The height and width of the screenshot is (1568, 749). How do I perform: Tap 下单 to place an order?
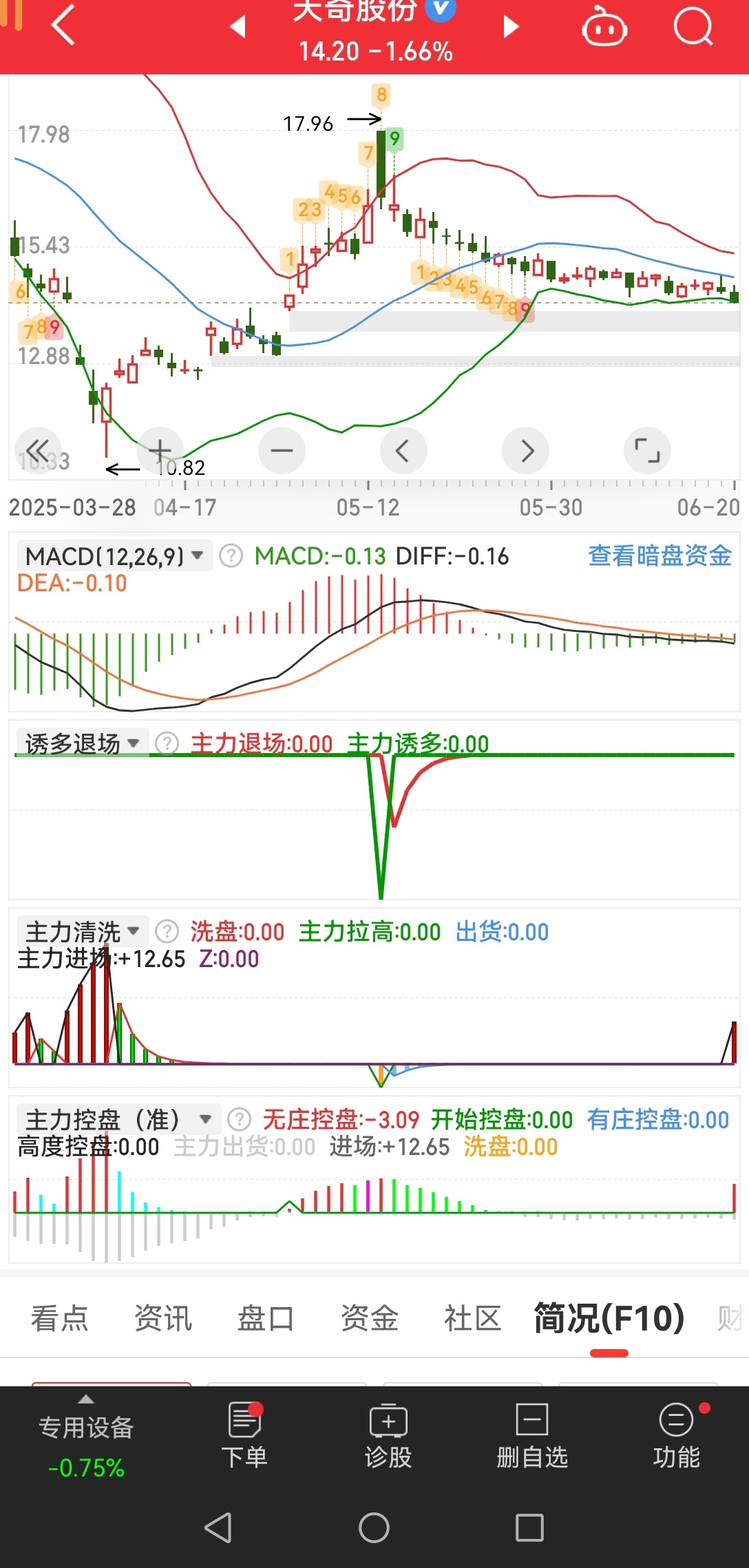point(244,1435)
